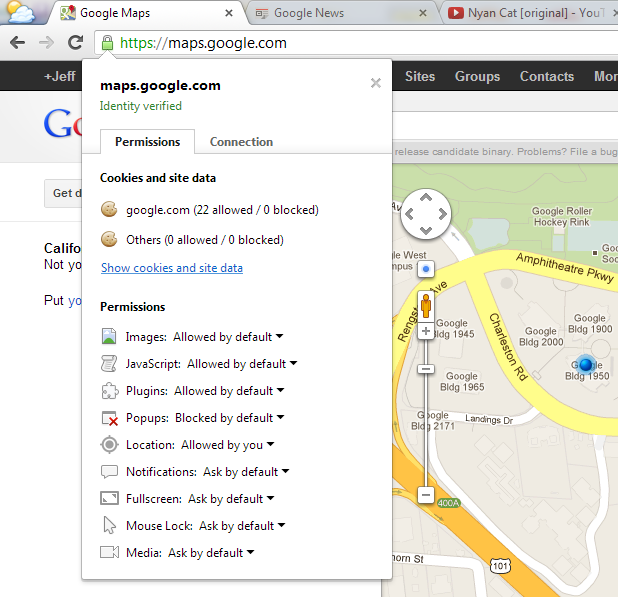The image size is (618, 597).
Task: Close the site info popup
Action: (x=375, y=83)
